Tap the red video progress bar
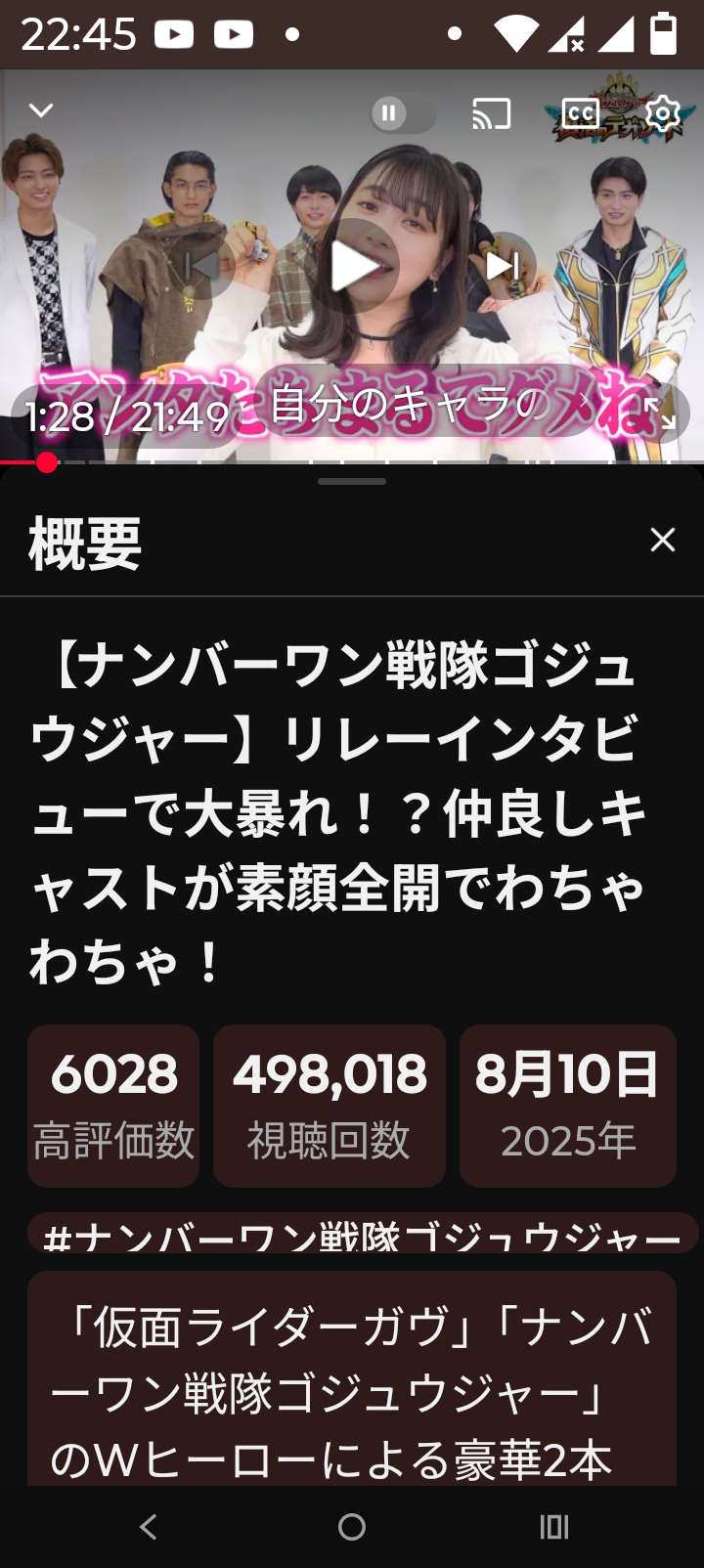The height and width of the screenshot is (1568, 704). pyautogui.click(x=352, y=462)
